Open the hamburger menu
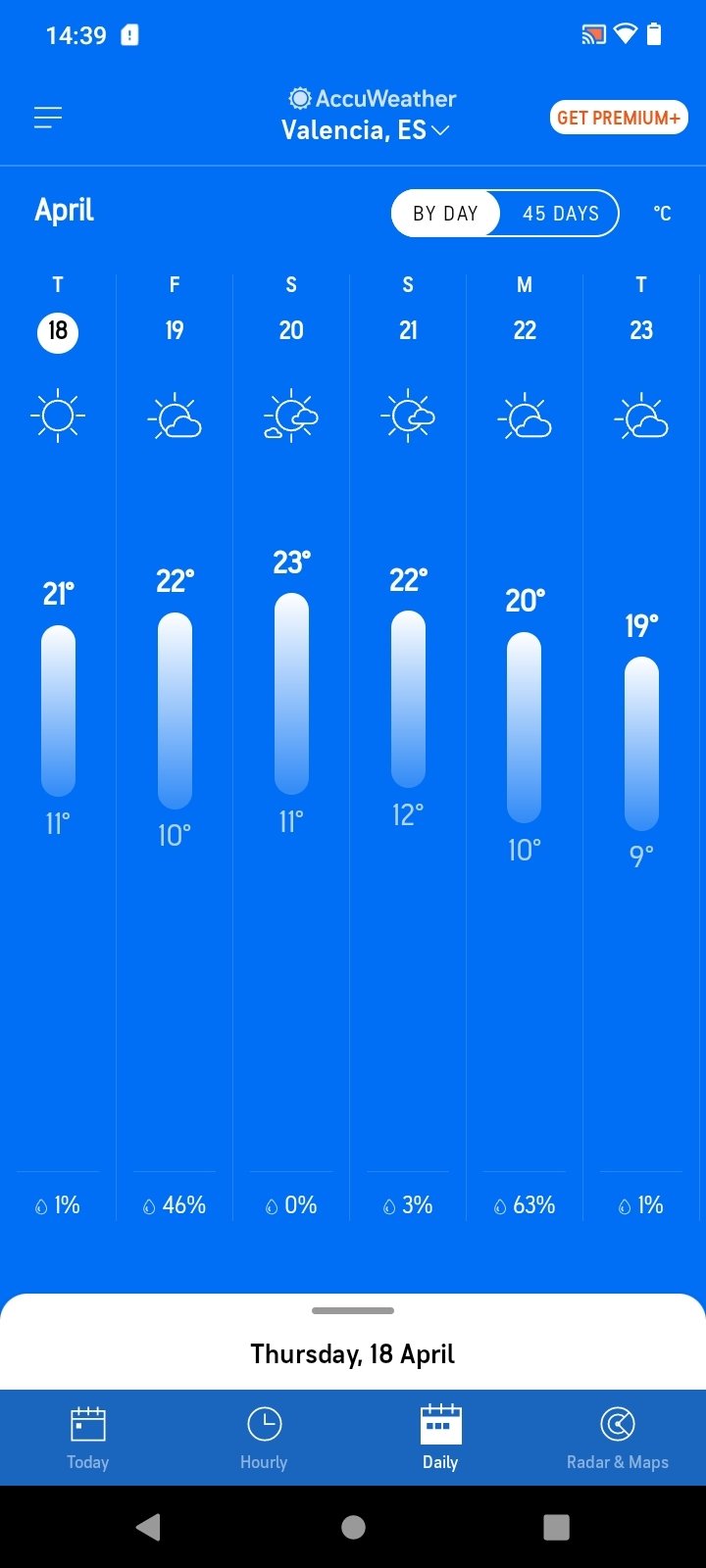Screen dimensions: 706x1568 click(x=48, y=118)
